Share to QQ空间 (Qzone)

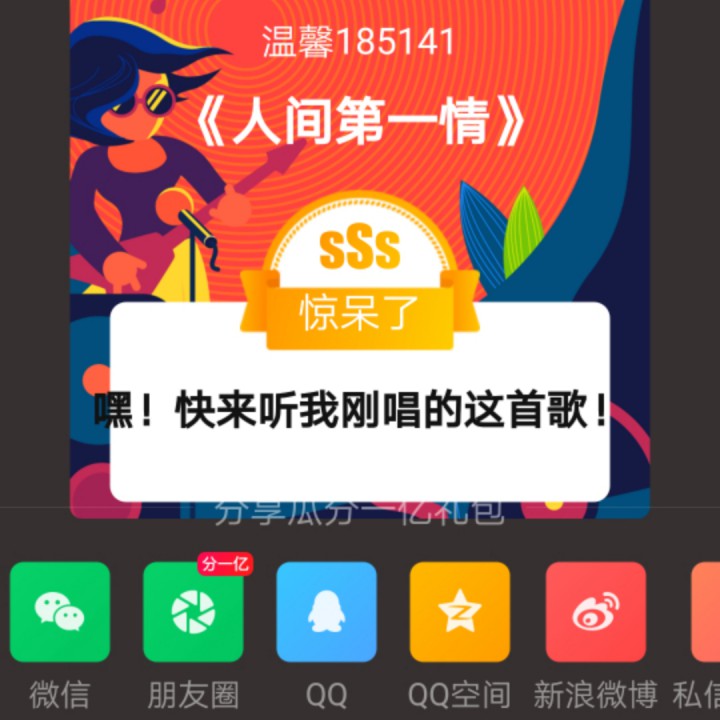coord(460,612)
